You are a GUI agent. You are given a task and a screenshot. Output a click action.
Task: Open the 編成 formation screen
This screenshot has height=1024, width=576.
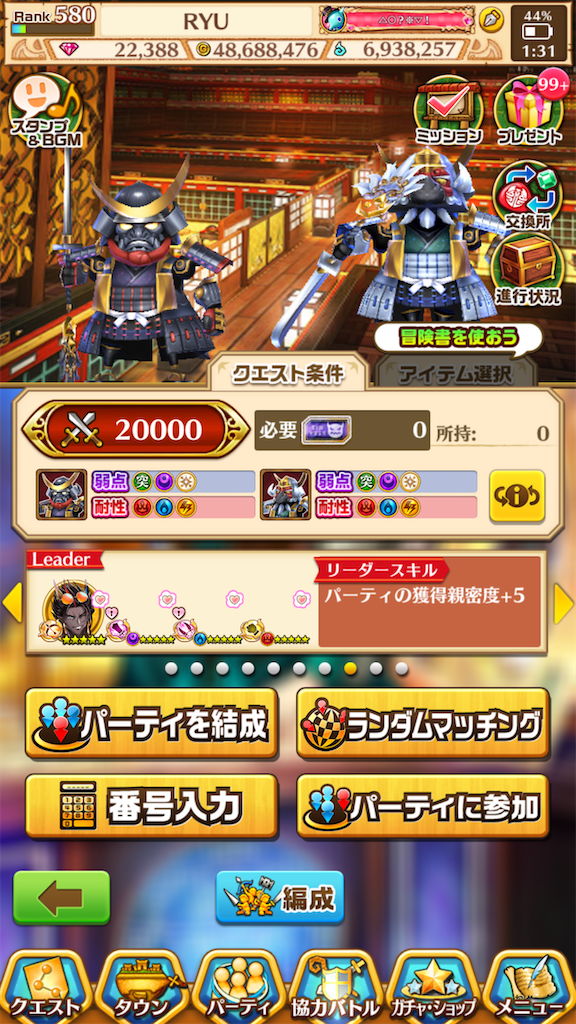(280, 897)
